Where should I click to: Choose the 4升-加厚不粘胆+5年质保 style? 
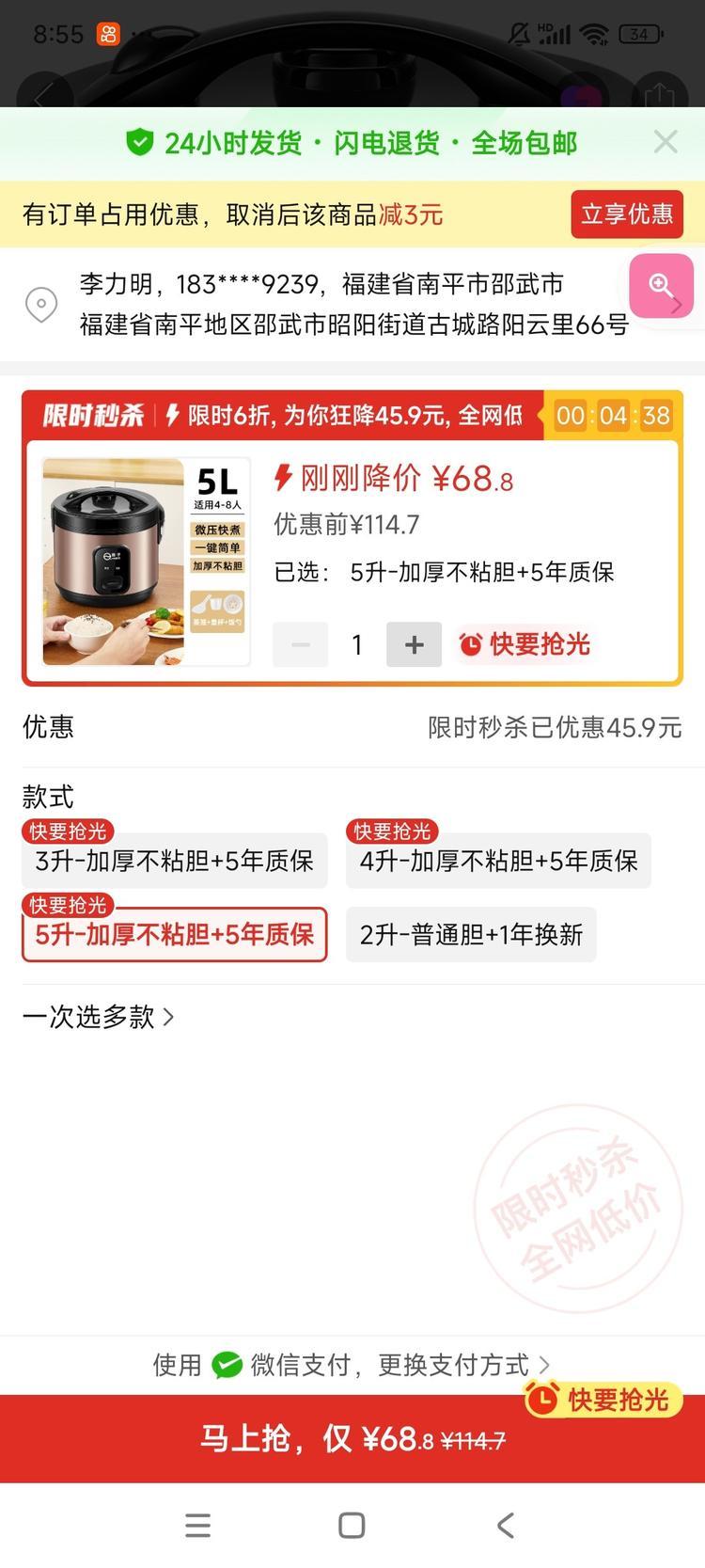pos(498,861)
